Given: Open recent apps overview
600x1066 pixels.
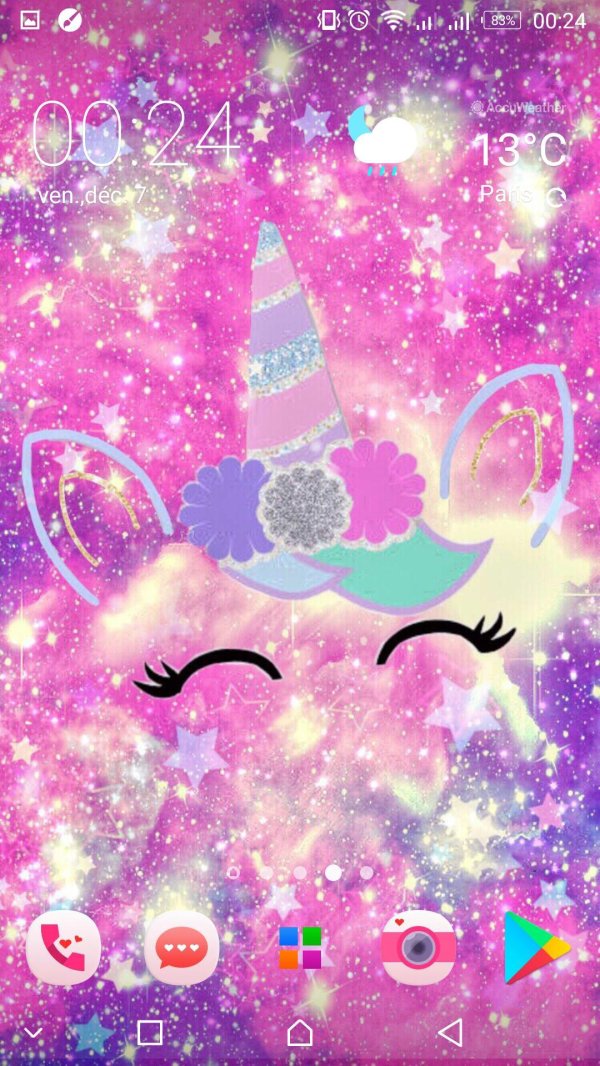Looking at the screenshot, I should (150, 1033).
